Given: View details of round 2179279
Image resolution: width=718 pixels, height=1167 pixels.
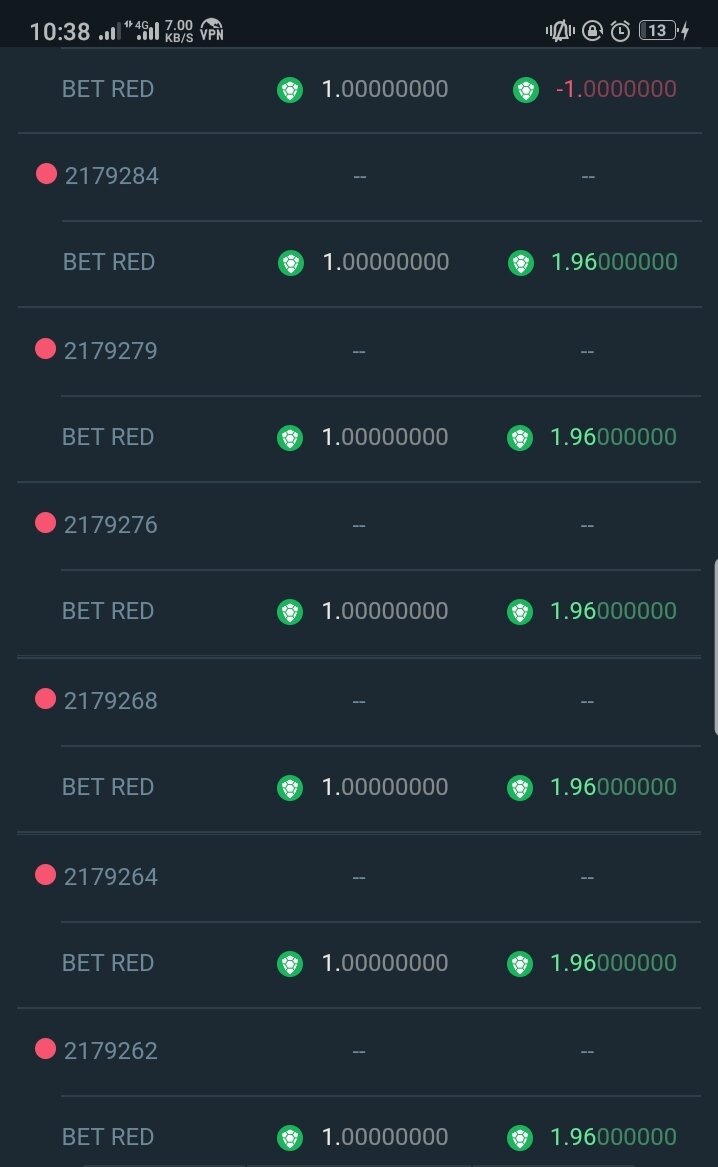Looking at the screenshot, I should pos(110,351).
